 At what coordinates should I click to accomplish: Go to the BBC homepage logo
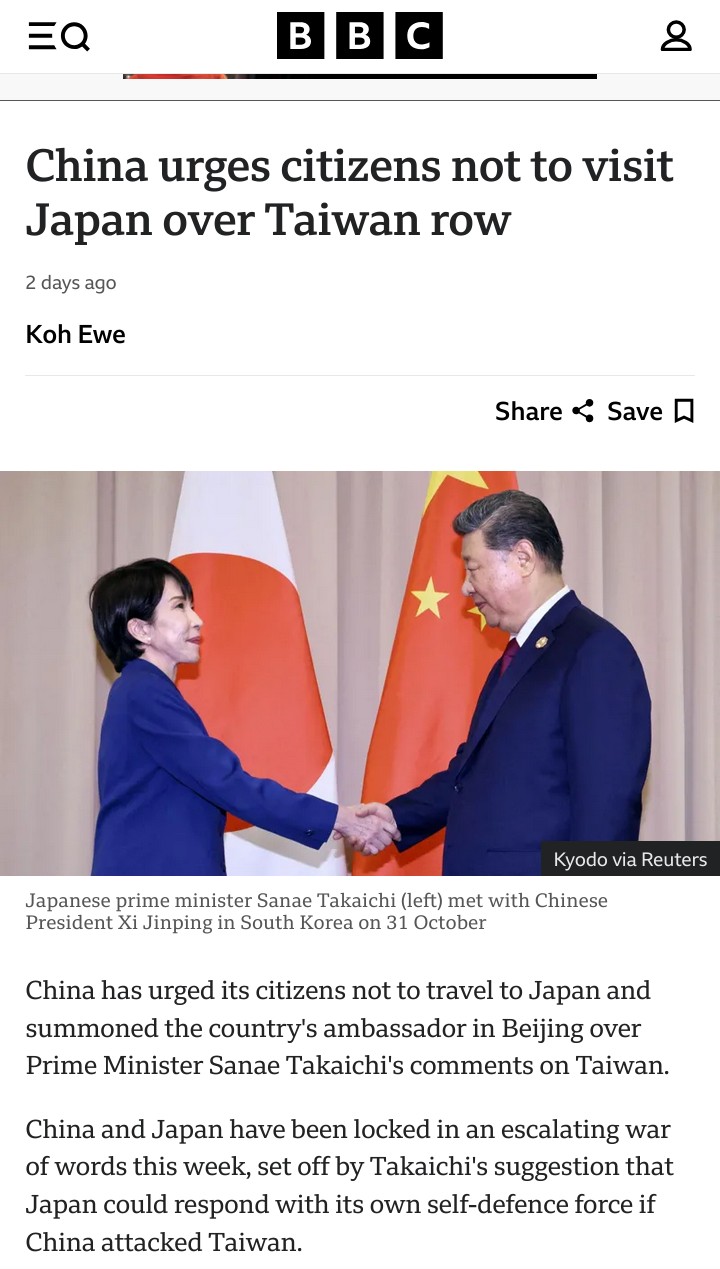click(359, 37)
